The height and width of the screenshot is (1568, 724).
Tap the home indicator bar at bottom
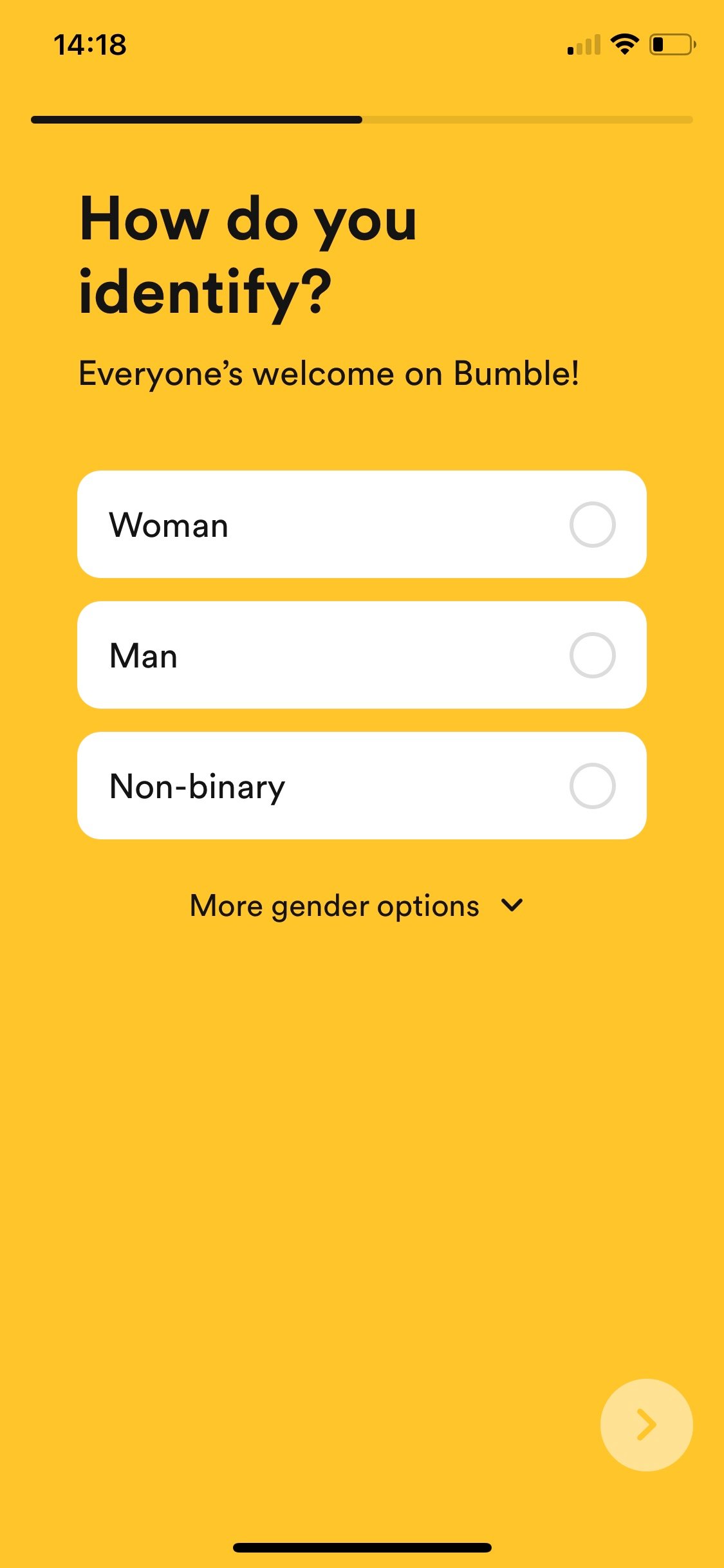coord(362,1547)
